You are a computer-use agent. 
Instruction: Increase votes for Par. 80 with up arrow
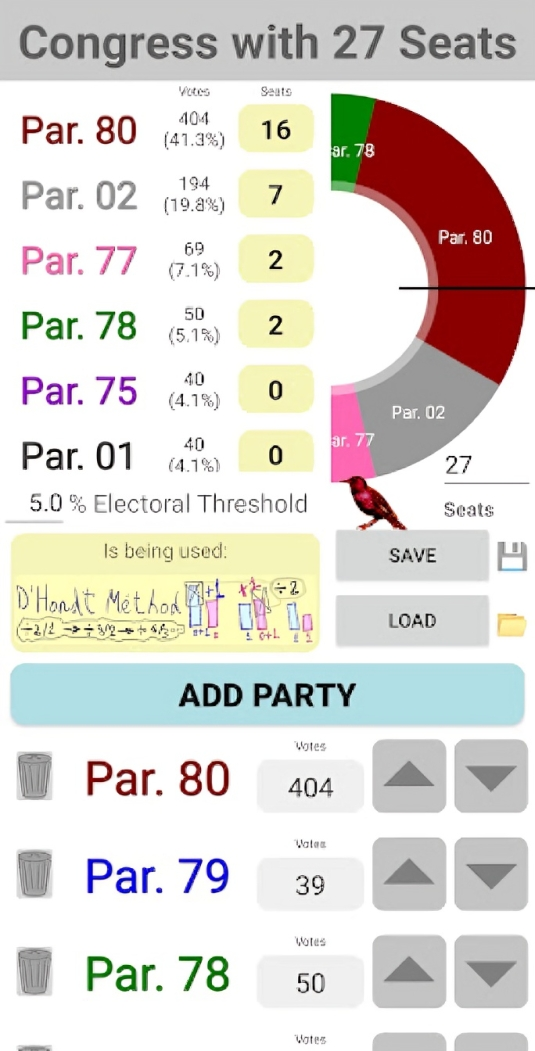point(409,776)
